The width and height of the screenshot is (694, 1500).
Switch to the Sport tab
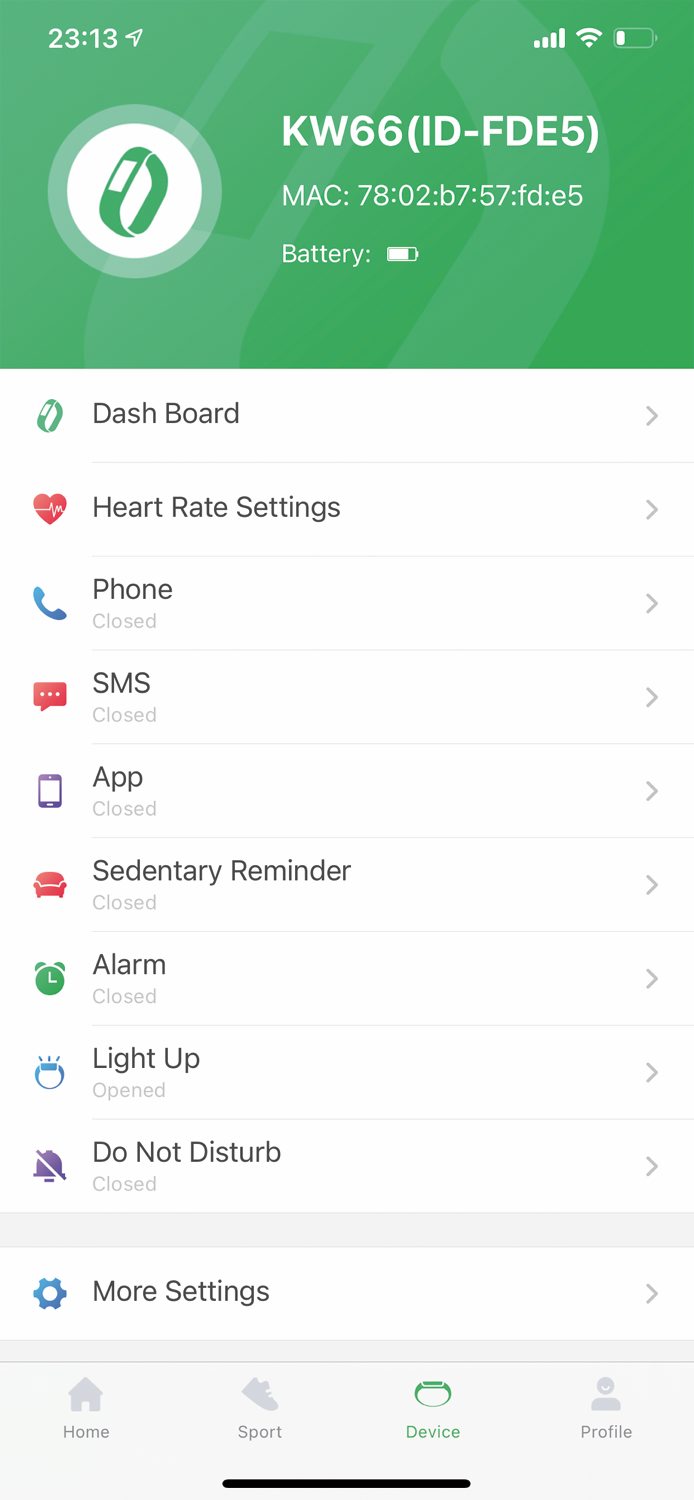tap(260, 1409)
